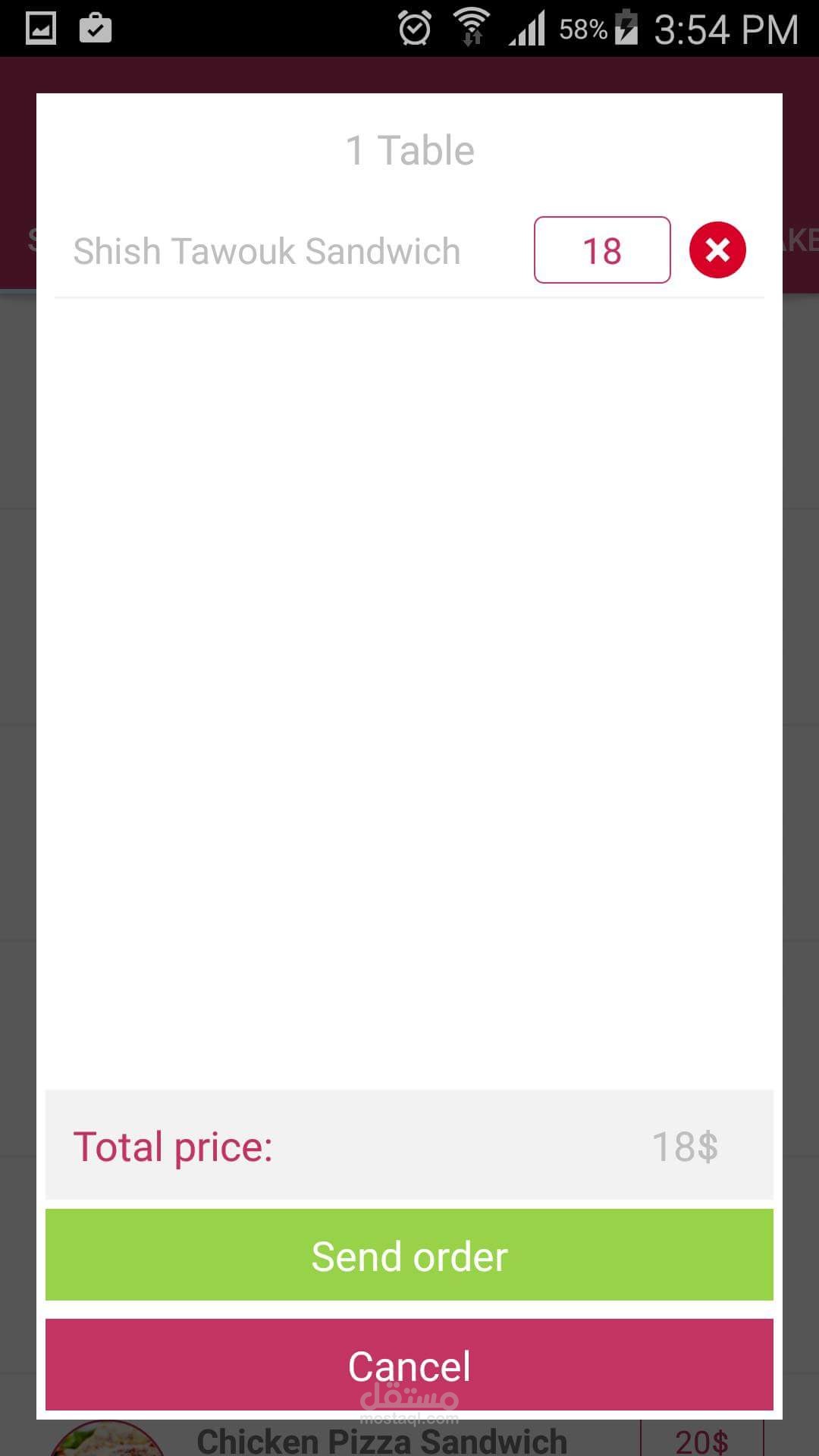Remove Shish Tawouk Sandwich from the order
Viewport: 819px width, 1456px height.
coord(717,250)
